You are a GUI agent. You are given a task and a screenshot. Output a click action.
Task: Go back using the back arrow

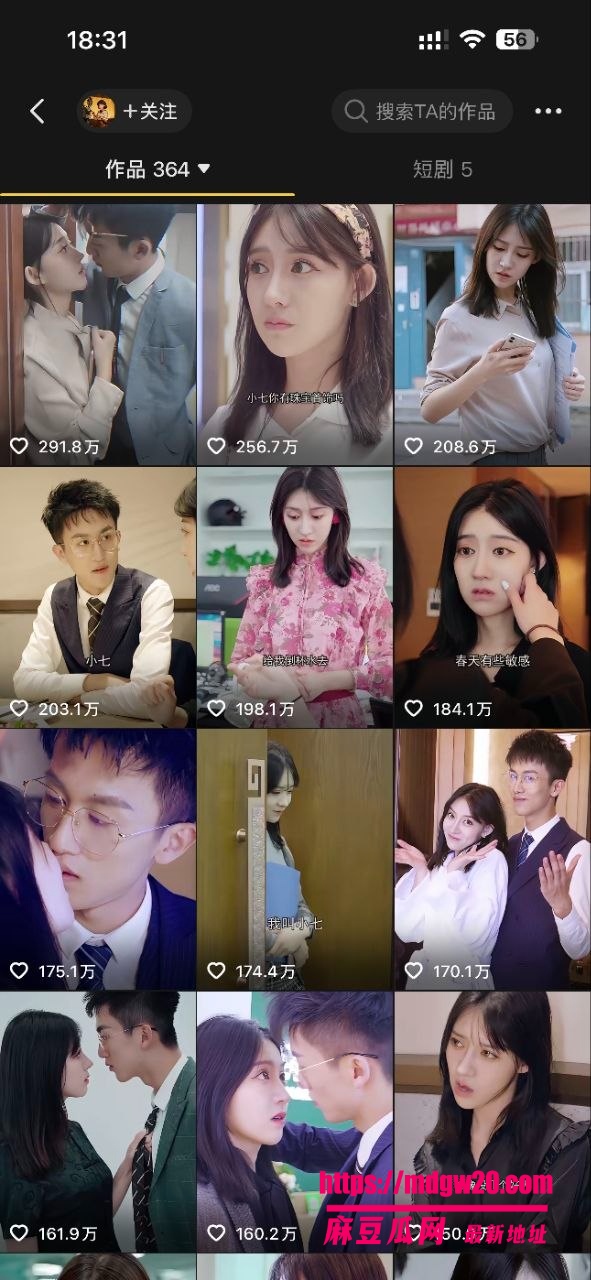point(37,111)
